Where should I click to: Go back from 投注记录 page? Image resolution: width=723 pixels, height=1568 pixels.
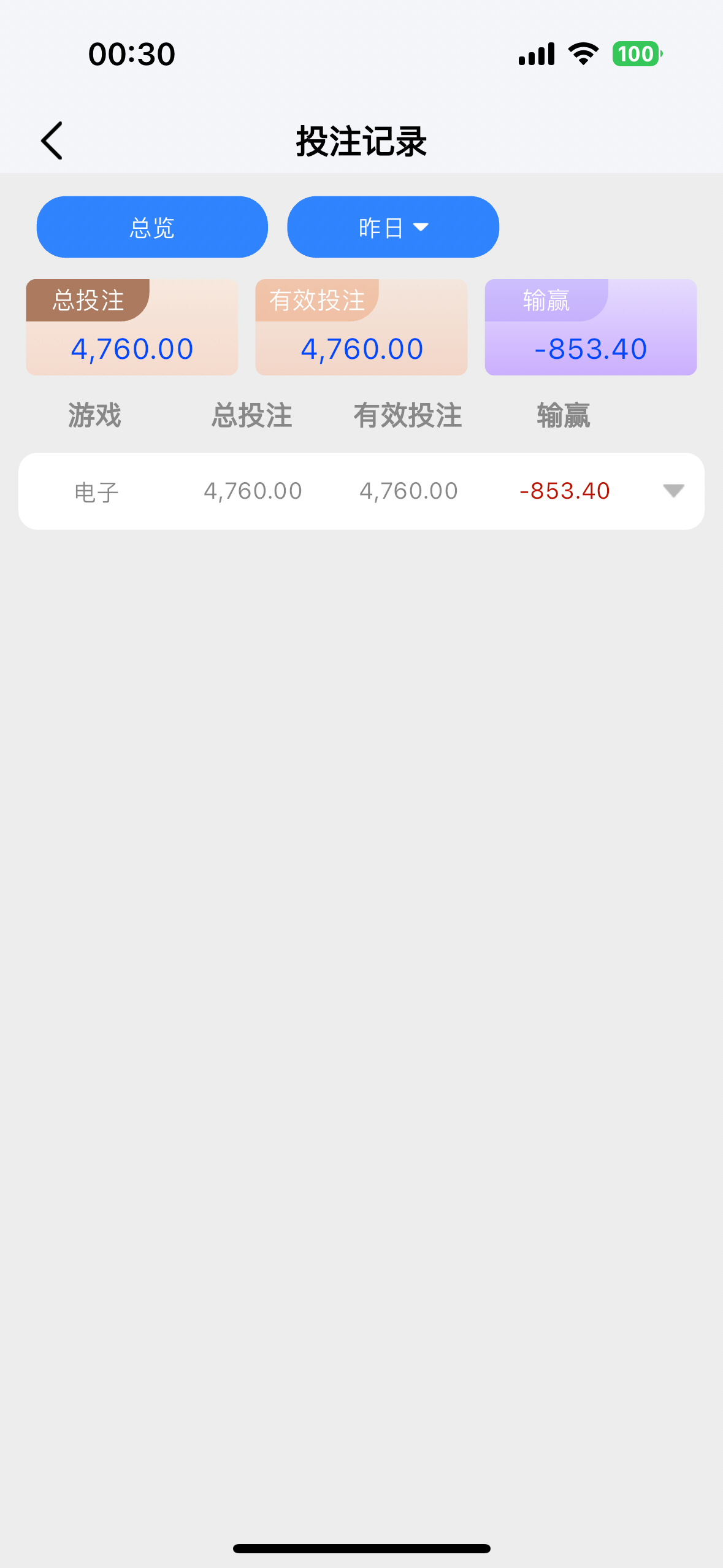point(52,140)
